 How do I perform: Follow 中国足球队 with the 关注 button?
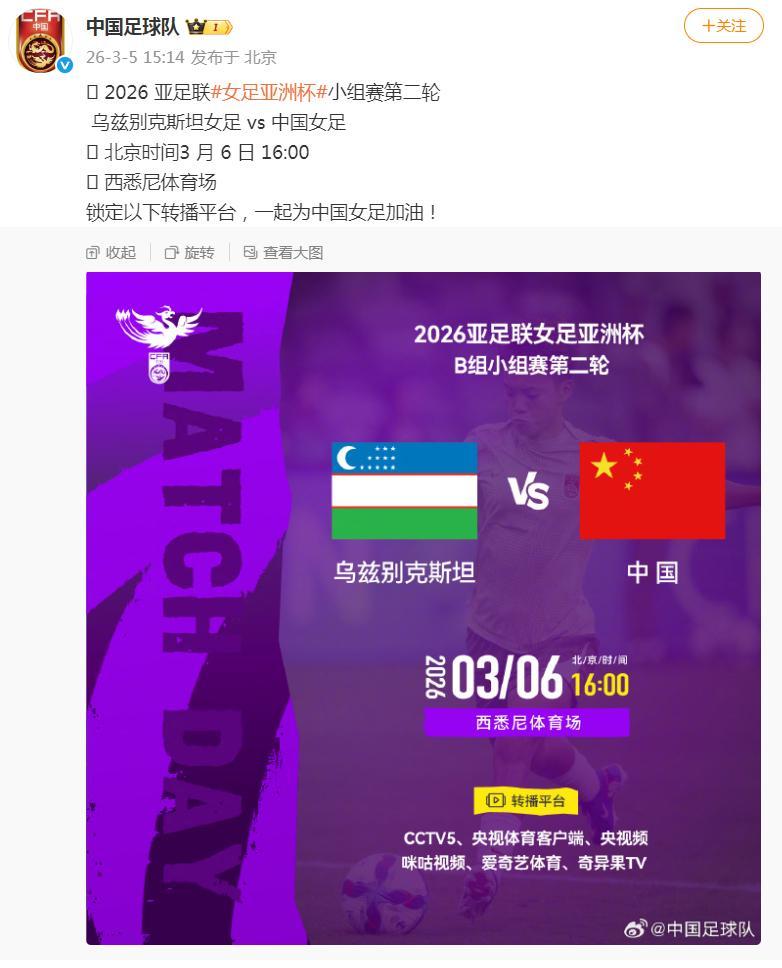coord(723,26)
